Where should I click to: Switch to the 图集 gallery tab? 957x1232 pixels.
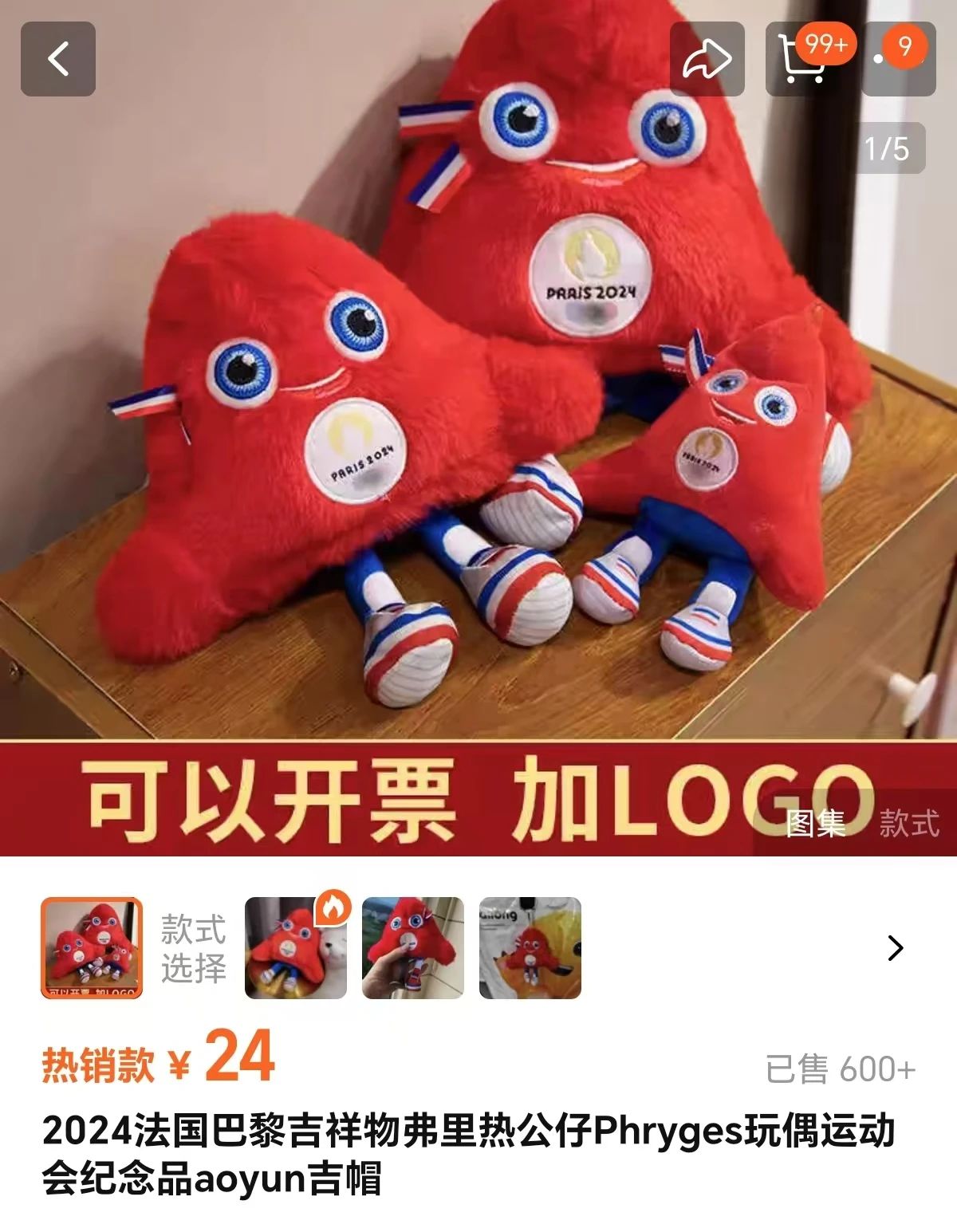815,823
